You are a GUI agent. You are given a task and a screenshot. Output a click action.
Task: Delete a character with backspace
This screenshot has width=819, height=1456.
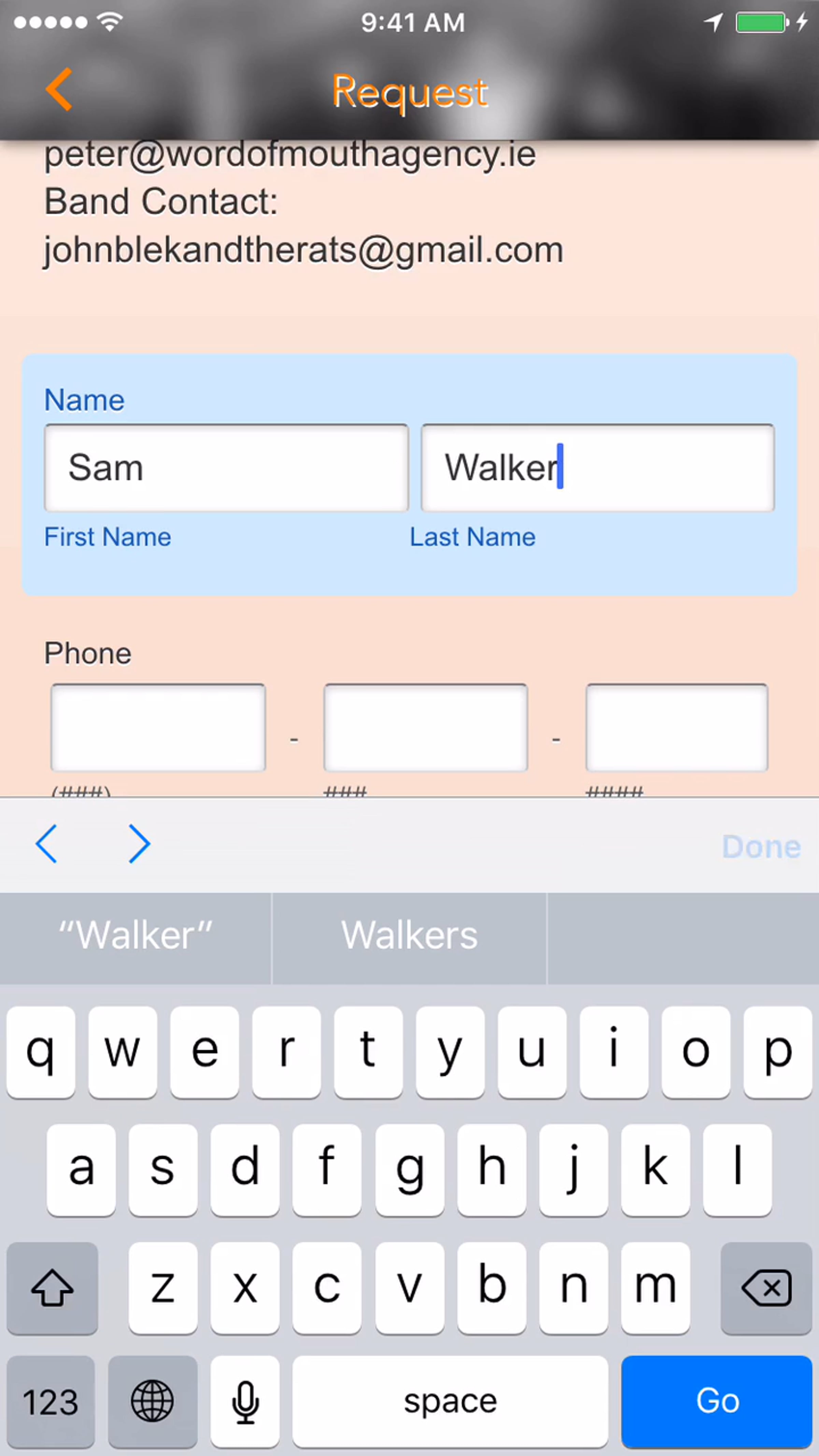766,1287
